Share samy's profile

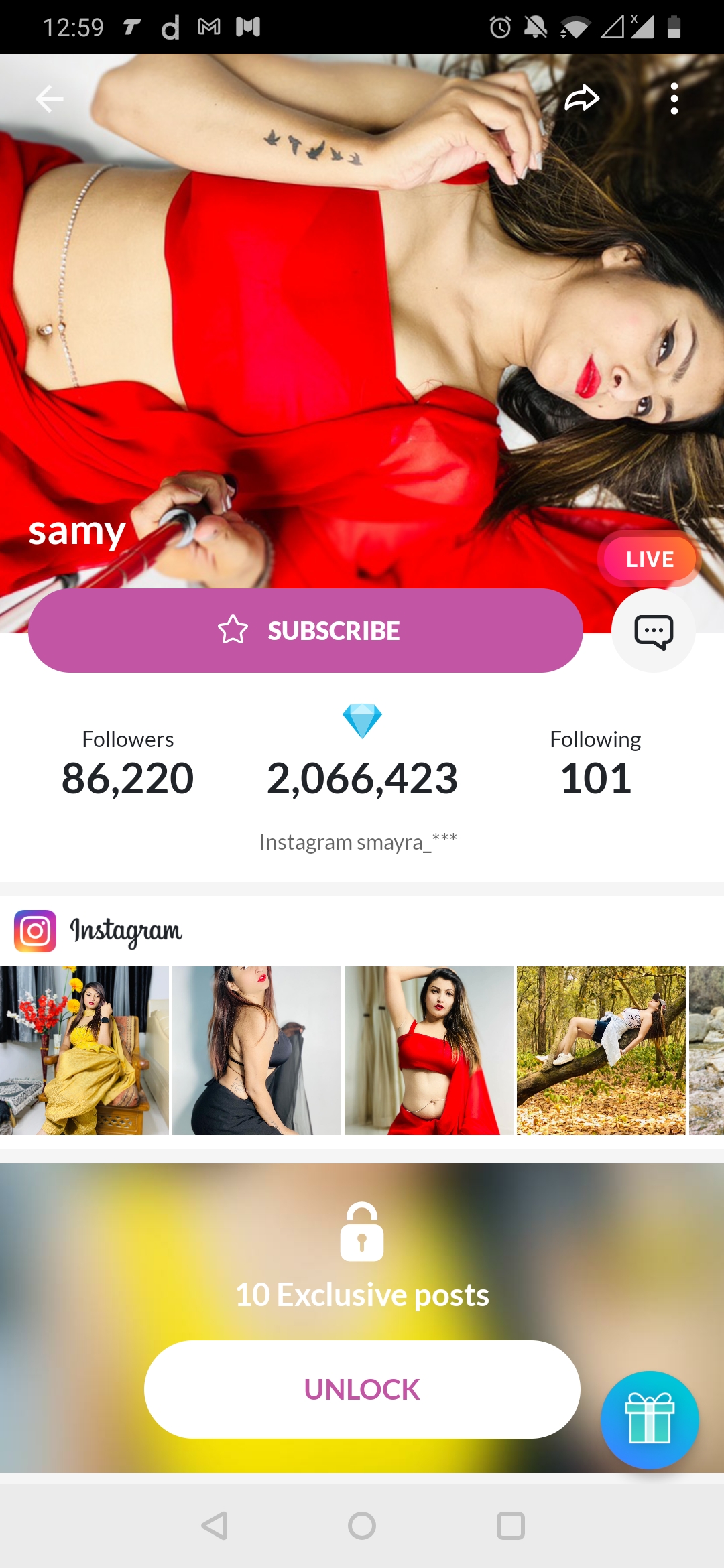(x=581, y=99)
